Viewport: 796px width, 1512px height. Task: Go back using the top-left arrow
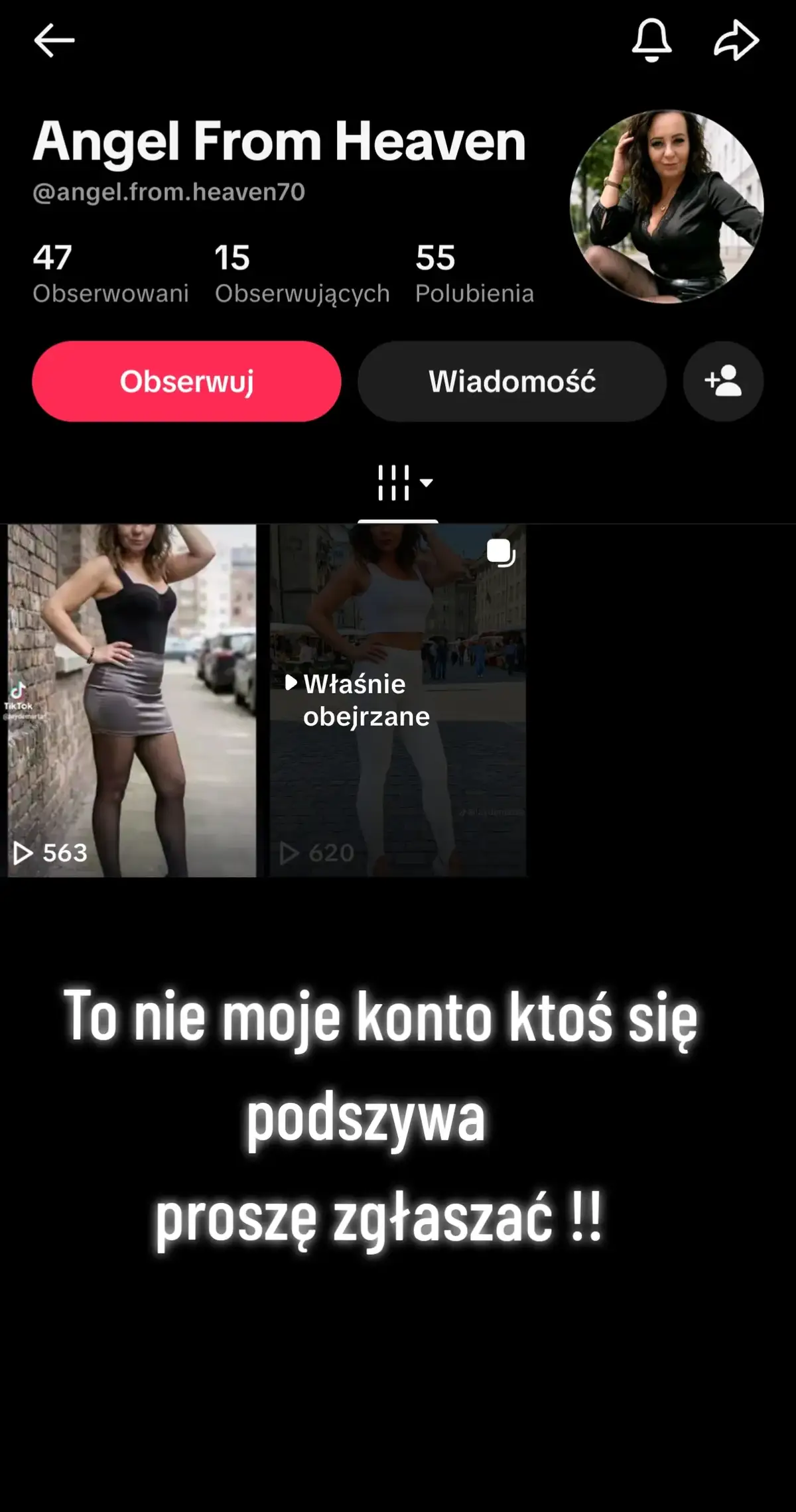[x=54, y=40]
